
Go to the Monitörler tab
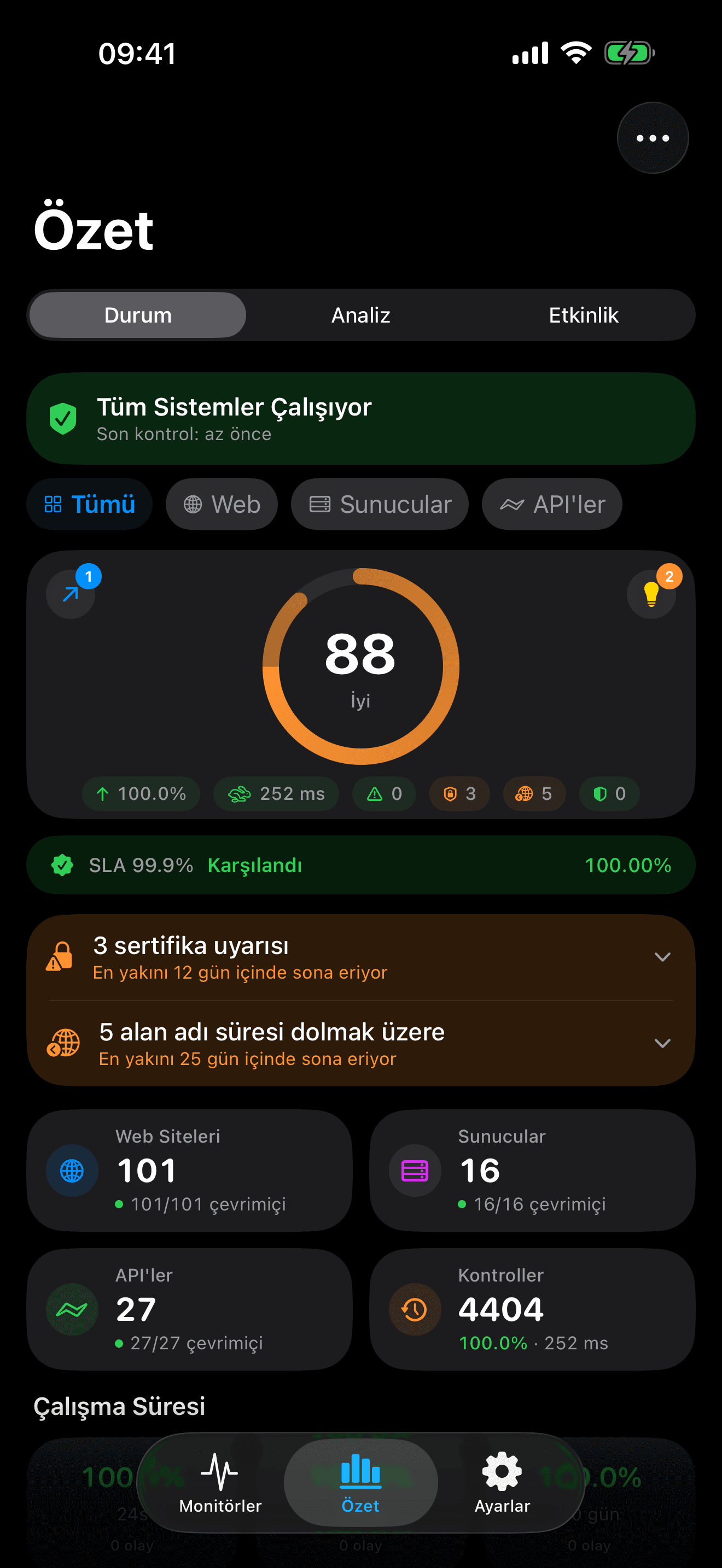tap(220, 1483)
